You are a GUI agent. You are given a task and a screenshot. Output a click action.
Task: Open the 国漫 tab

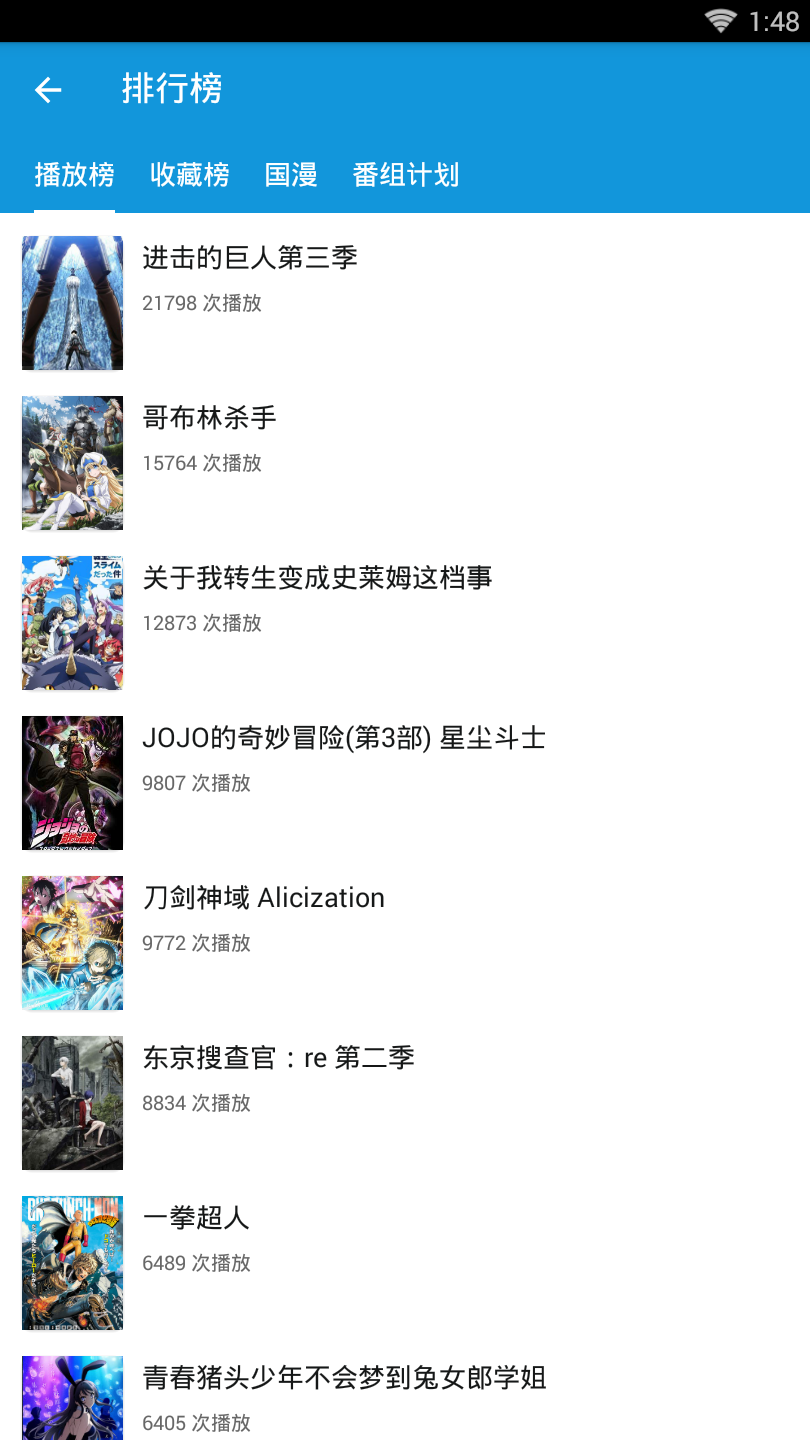tap(290, 175)
